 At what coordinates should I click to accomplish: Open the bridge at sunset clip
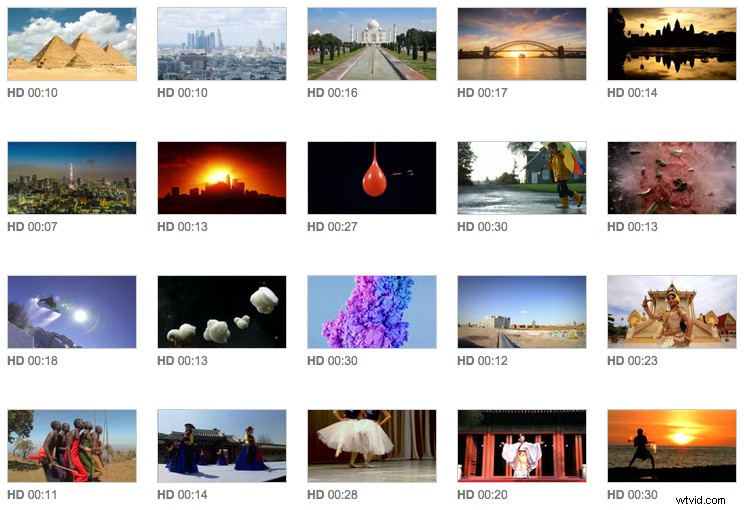click(522, 44)
